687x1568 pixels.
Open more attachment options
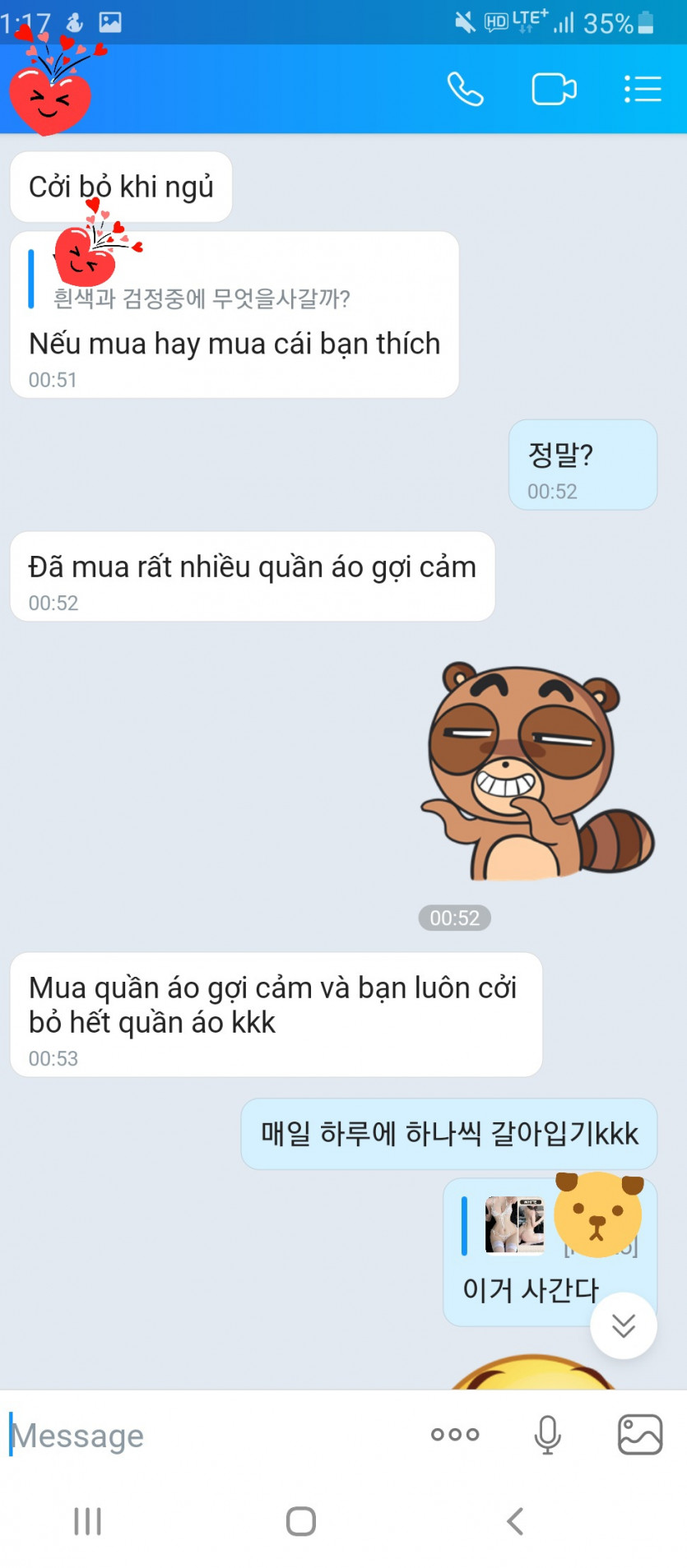click(455, 1435)
